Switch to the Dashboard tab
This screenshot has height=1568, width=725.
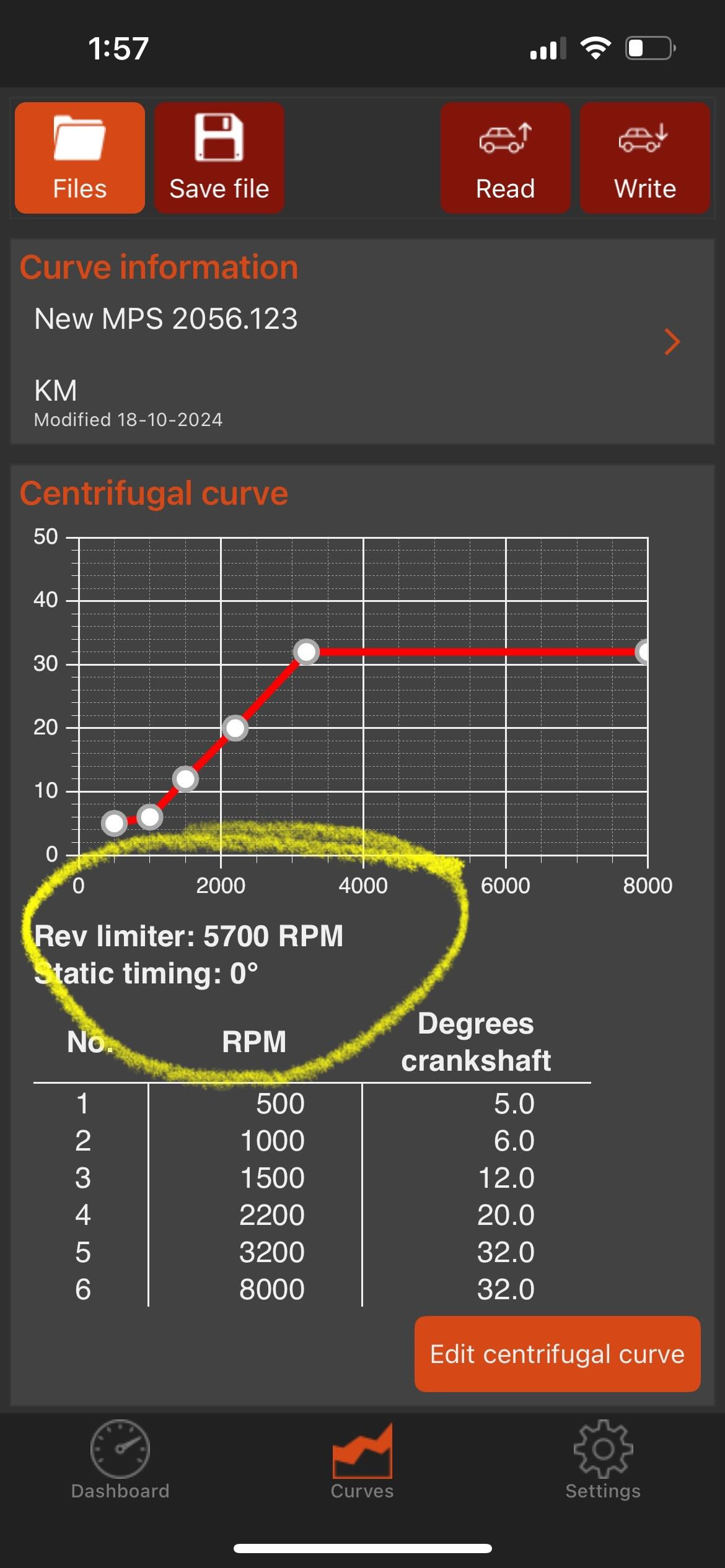click(120, 1460)
